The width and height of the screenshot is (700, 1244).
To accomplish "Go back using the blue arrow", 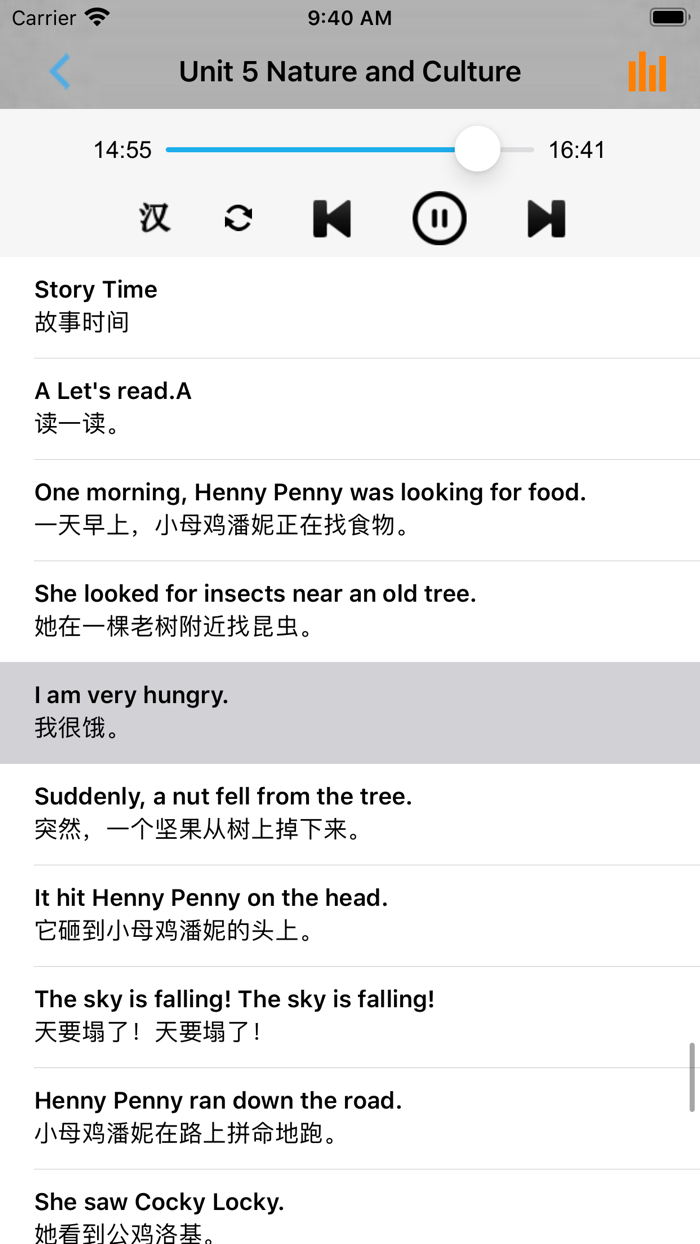I will tap(60, 72).
